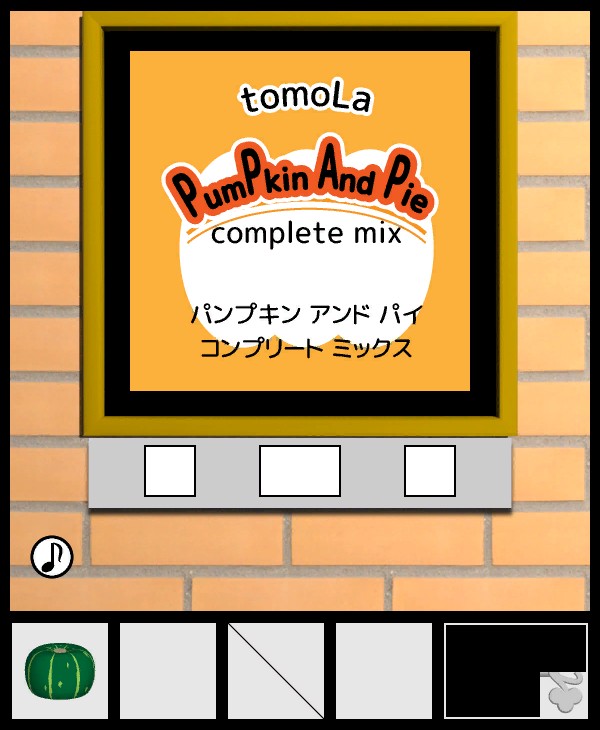Select the inventory slot with diagonal line
600x730 pixels.
(x=276, y=671)
